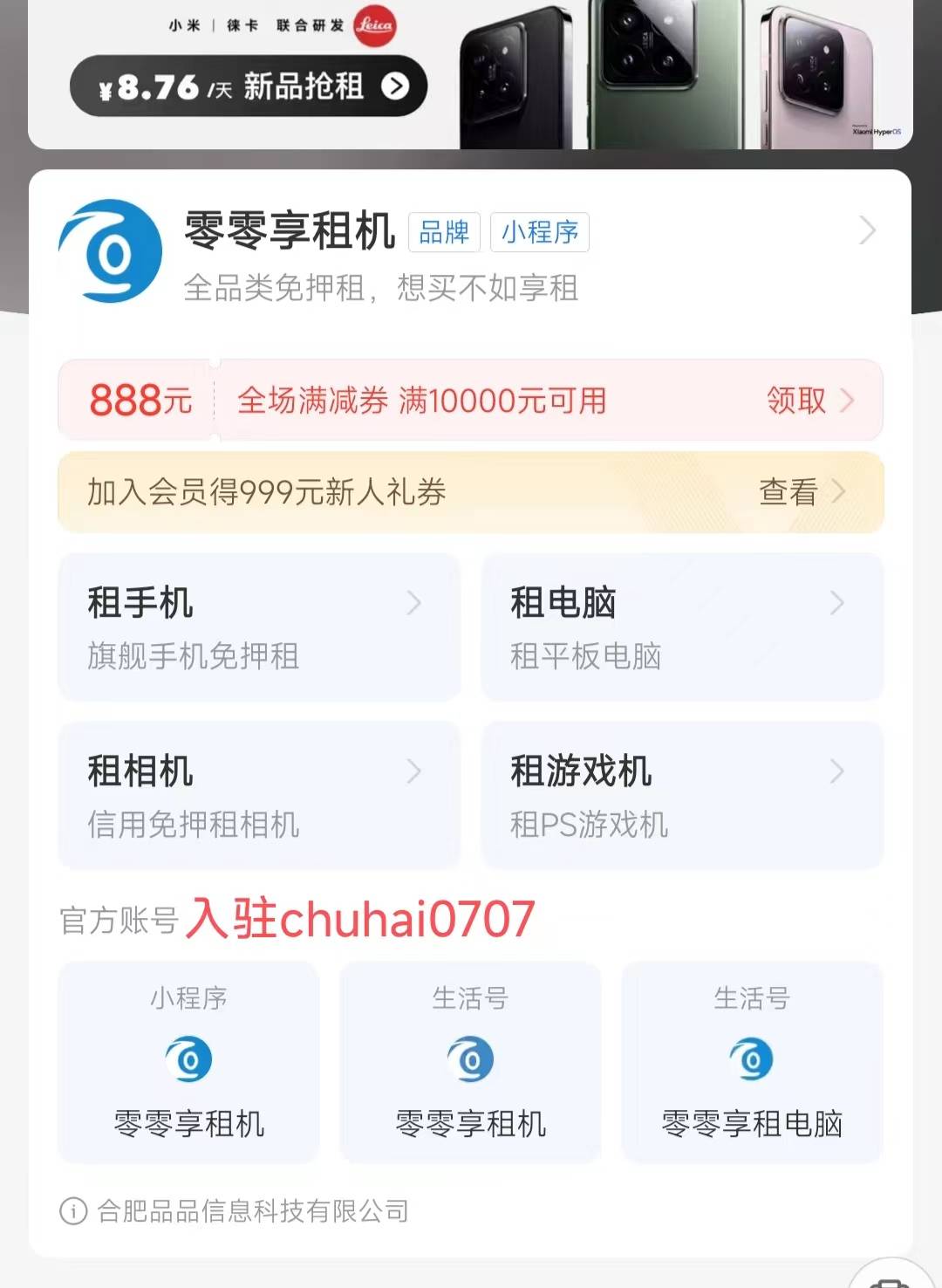
Task: Open the 租电脑 category card
Action: coord(680,627)
